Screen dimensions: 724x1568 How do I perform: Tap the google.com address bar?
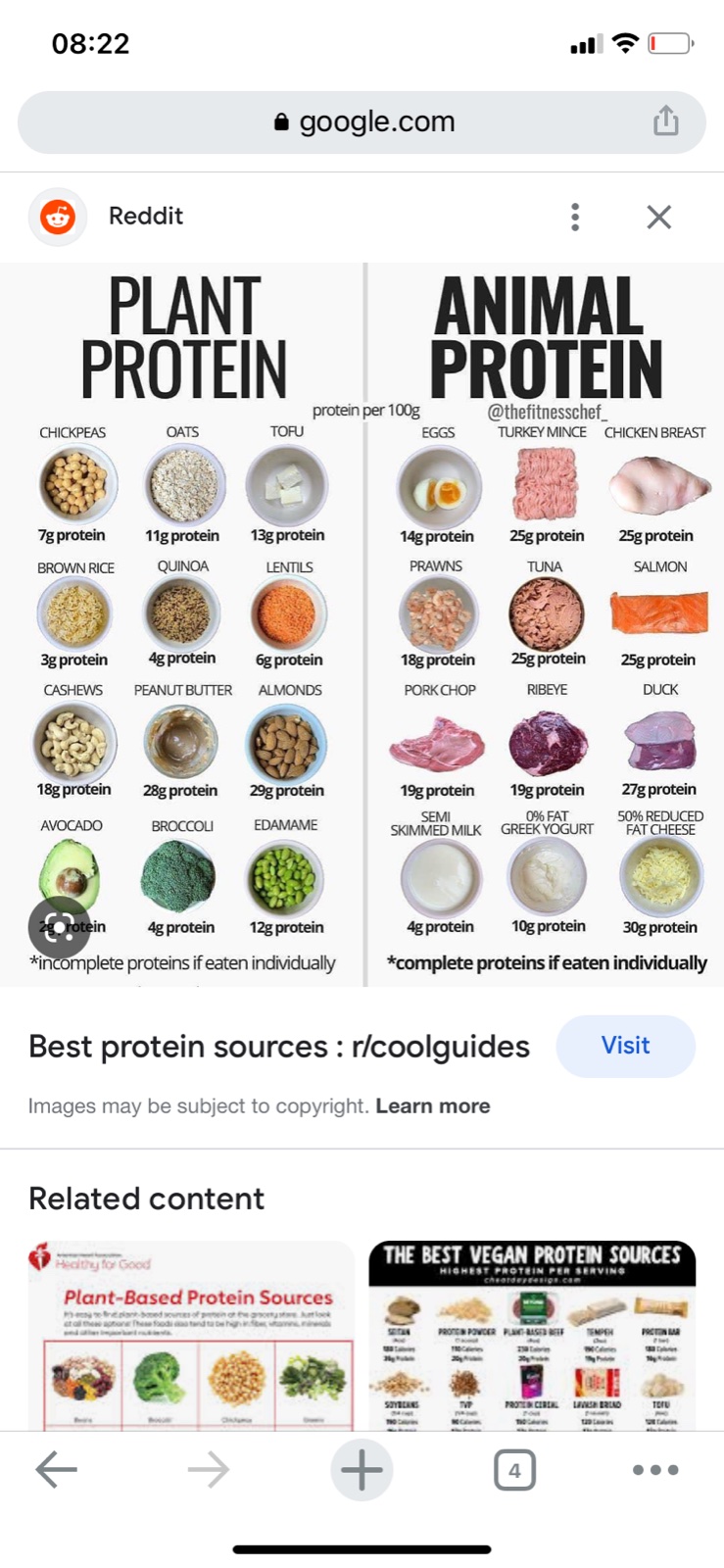(x=362, y=122)
